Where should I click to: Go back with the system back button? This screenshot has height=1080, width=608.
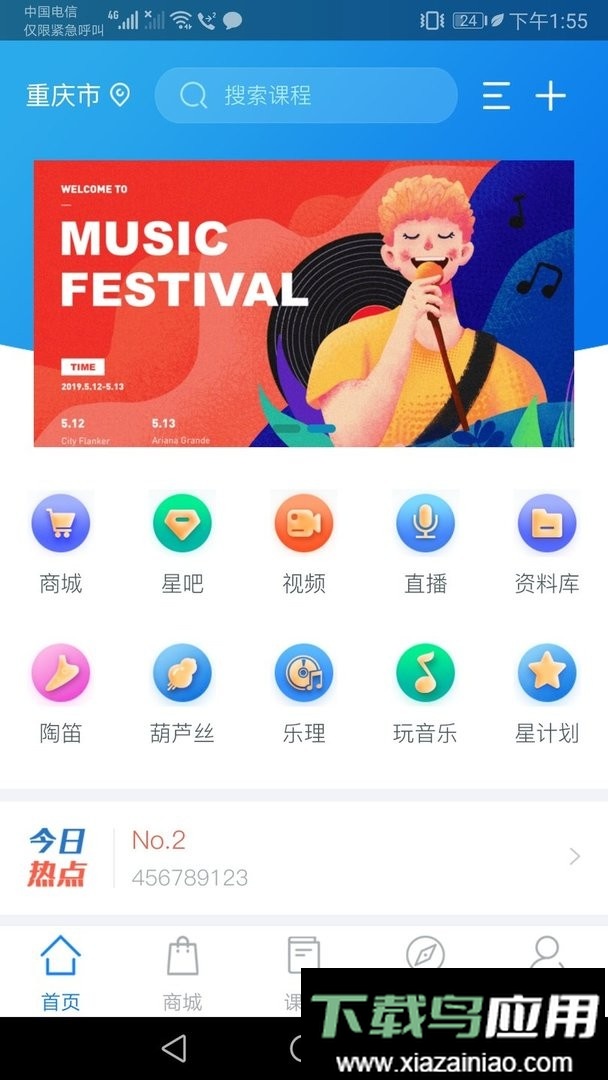click(174, 1047)
